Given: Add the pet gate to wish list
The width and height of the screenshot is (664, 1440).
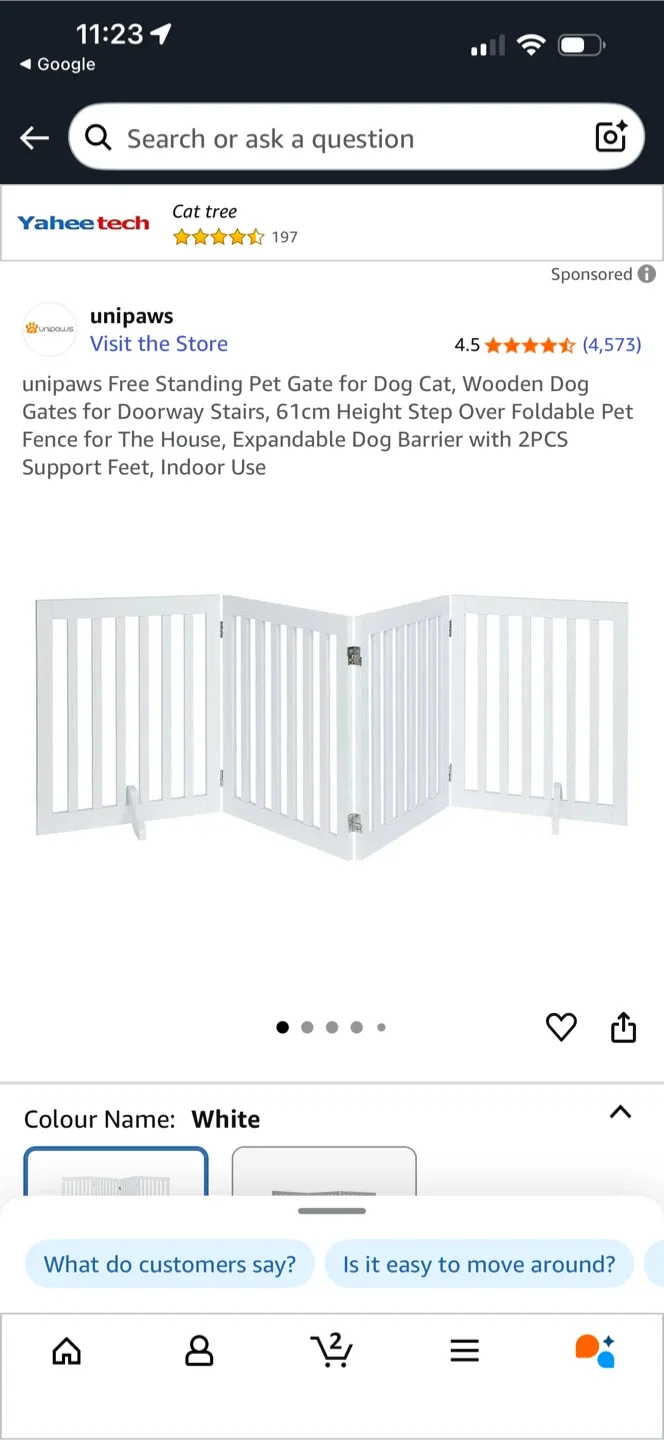Looking at the screenshot, I should point(561,1027).
